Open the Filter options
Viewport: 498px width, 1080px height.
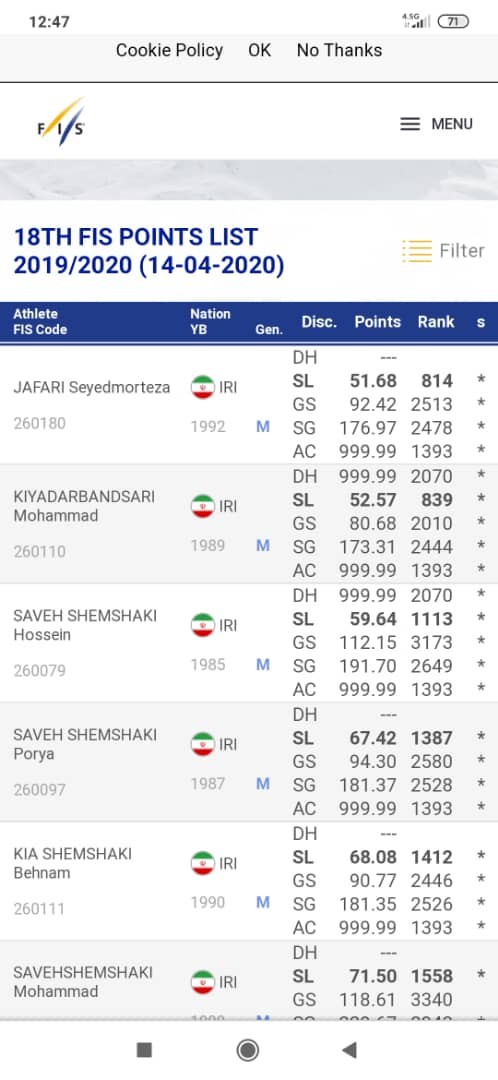444,251
